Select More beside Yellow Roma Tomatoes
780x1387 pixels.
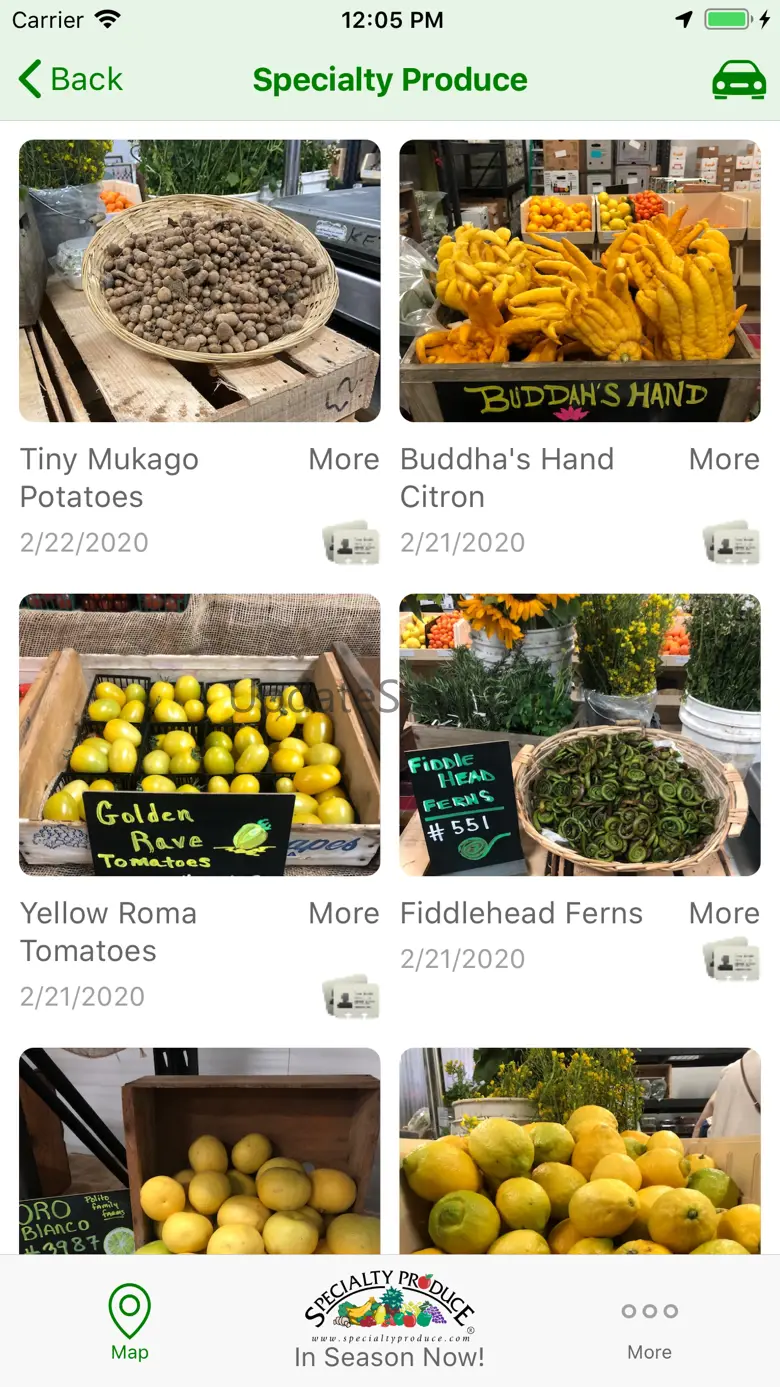(x=343, y=914)
